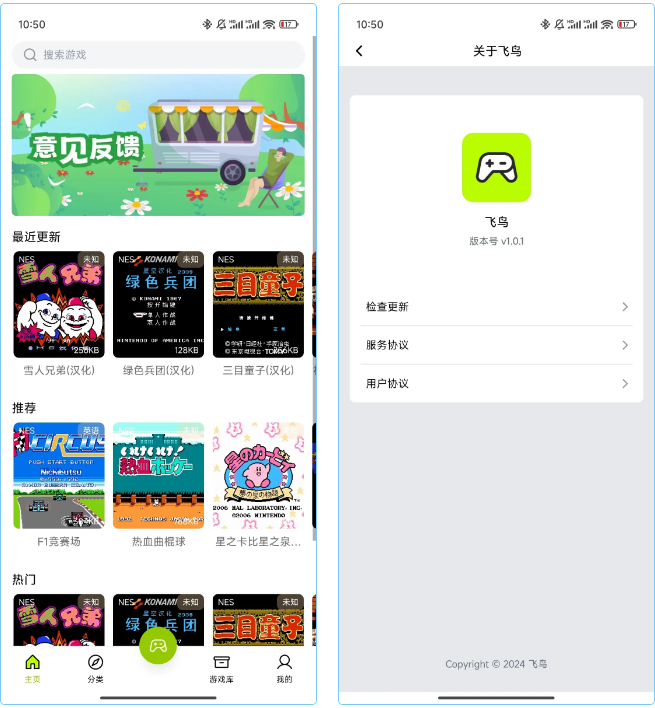The width and height of the screenshot is (655, 708).
Task: Go back from 关于飞鸟 page
Action: pos(360,51)
